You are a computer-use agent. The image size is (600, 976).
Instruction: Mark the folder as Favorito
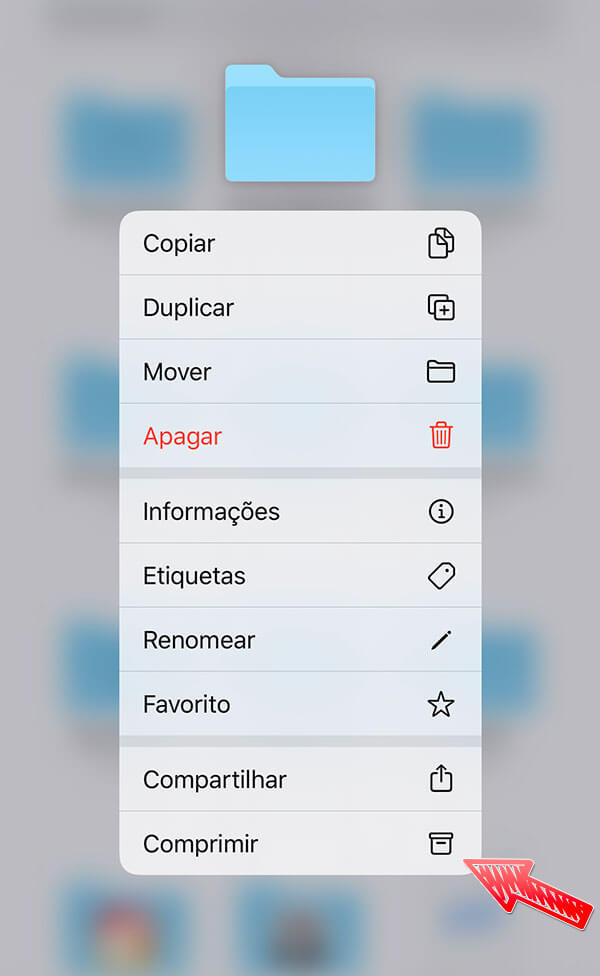click(x=300, y=704)
